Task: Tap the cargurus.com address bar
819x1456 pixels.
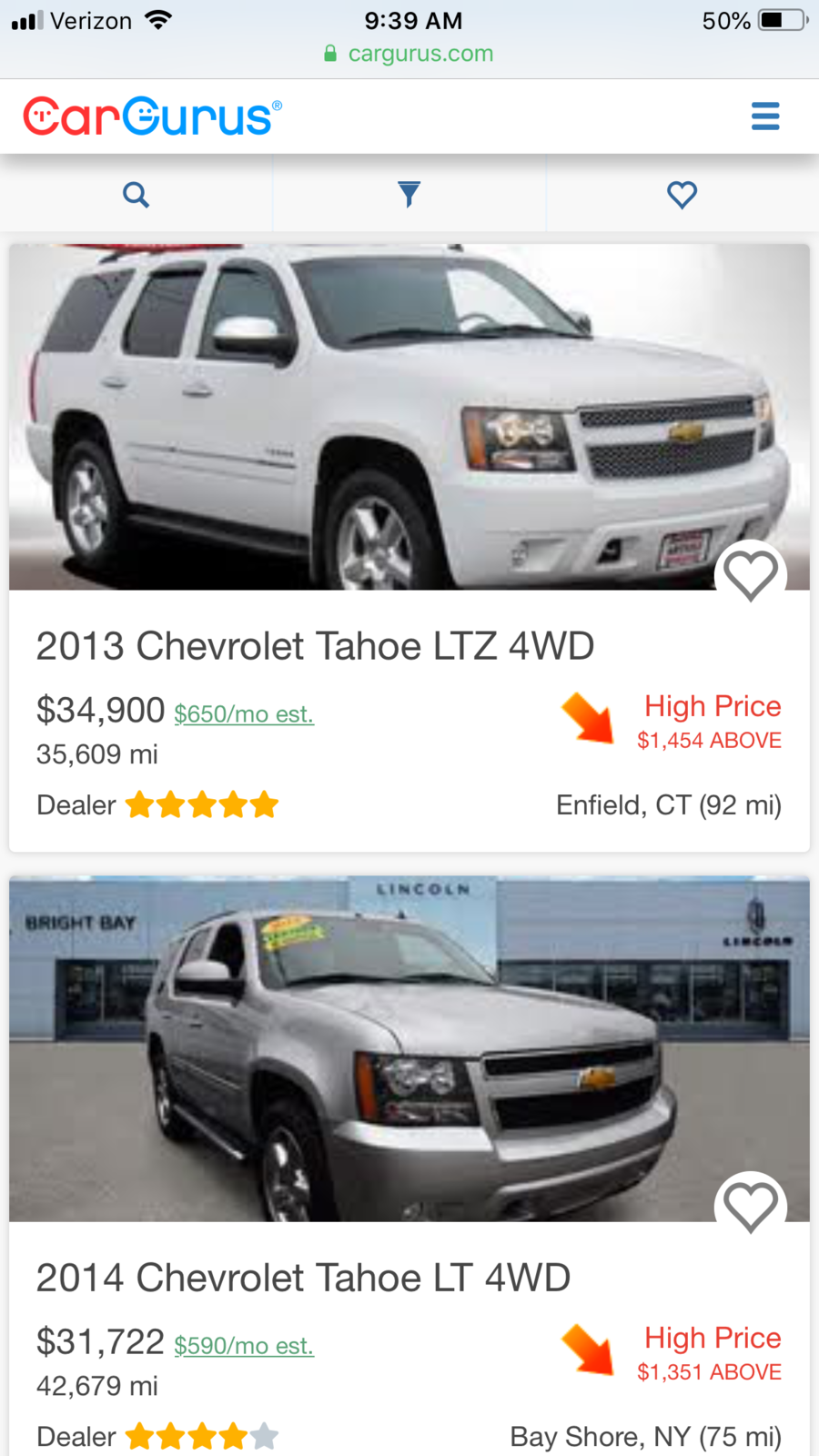Action: coord(409,54)
